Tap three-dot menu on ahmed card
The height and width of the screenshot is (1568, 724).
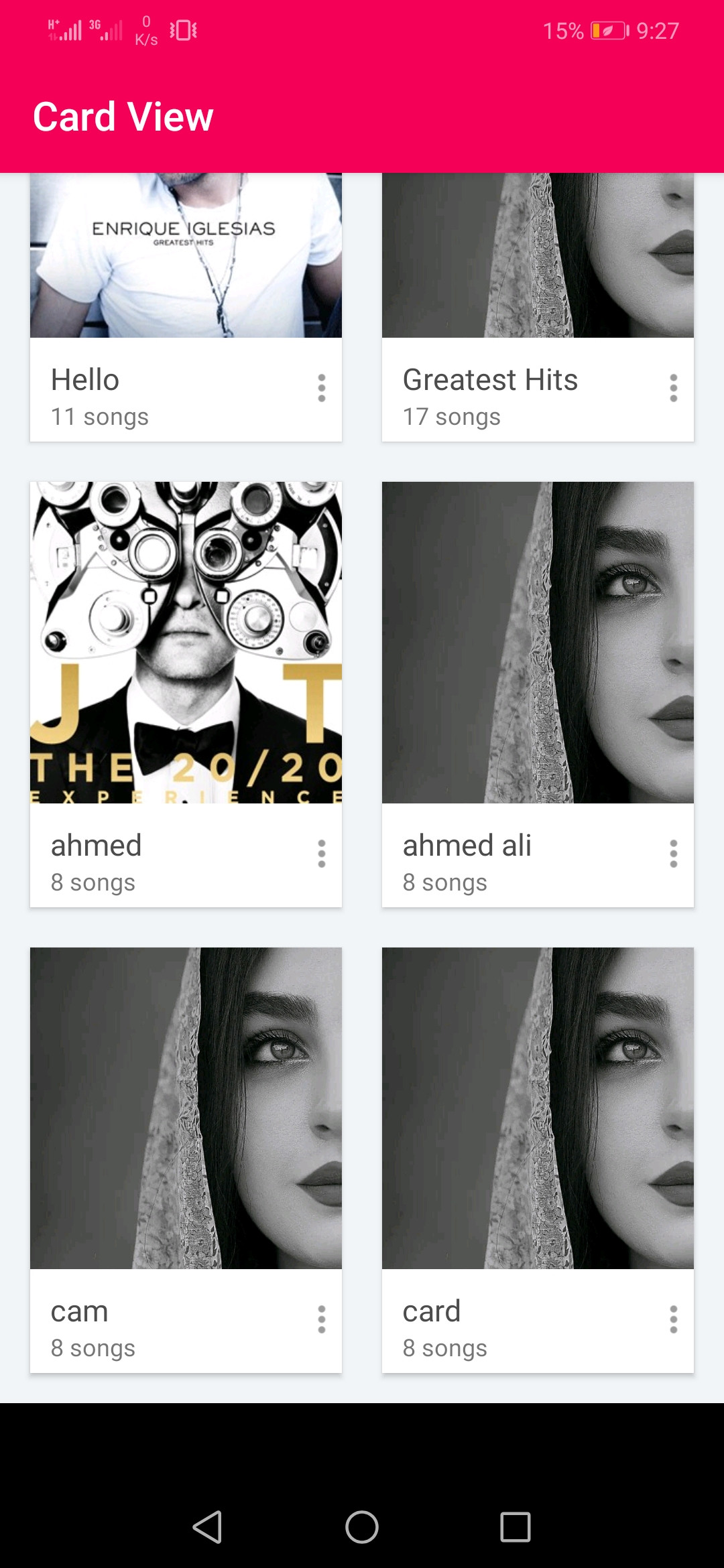[322, 854]
